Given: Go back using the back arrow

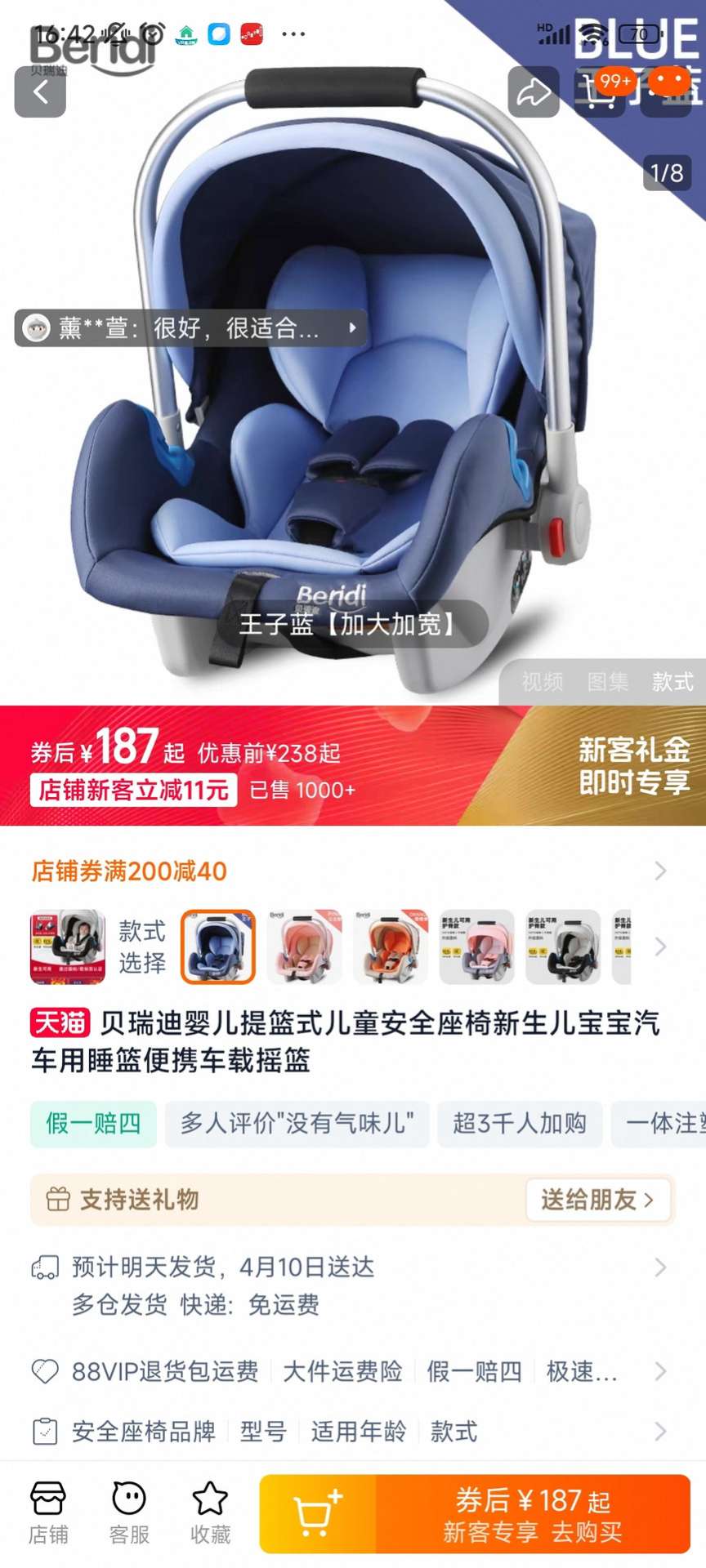Looking at the screenshot, I should [x=40, y=92].
